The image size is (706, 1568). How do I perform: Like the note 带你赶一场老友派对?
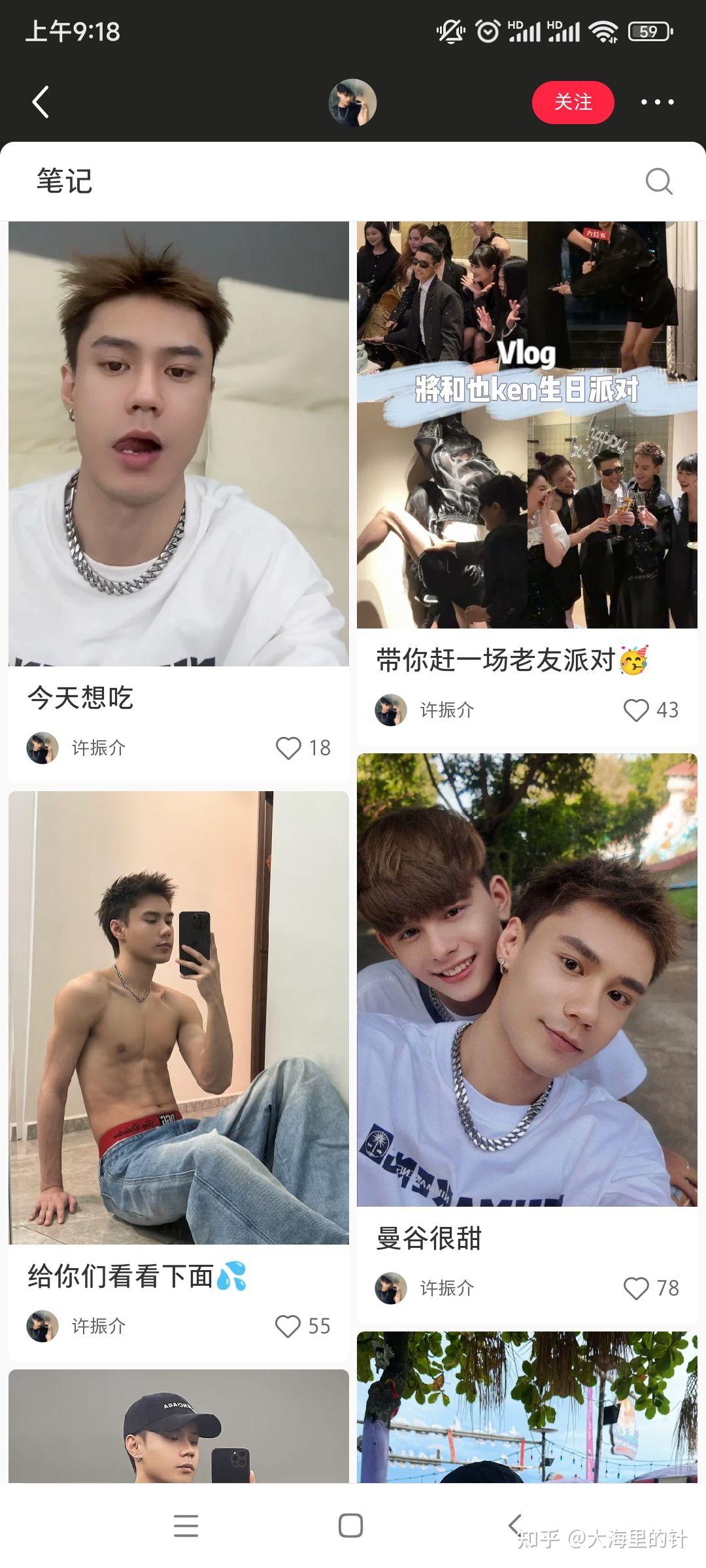pos(636,710)
